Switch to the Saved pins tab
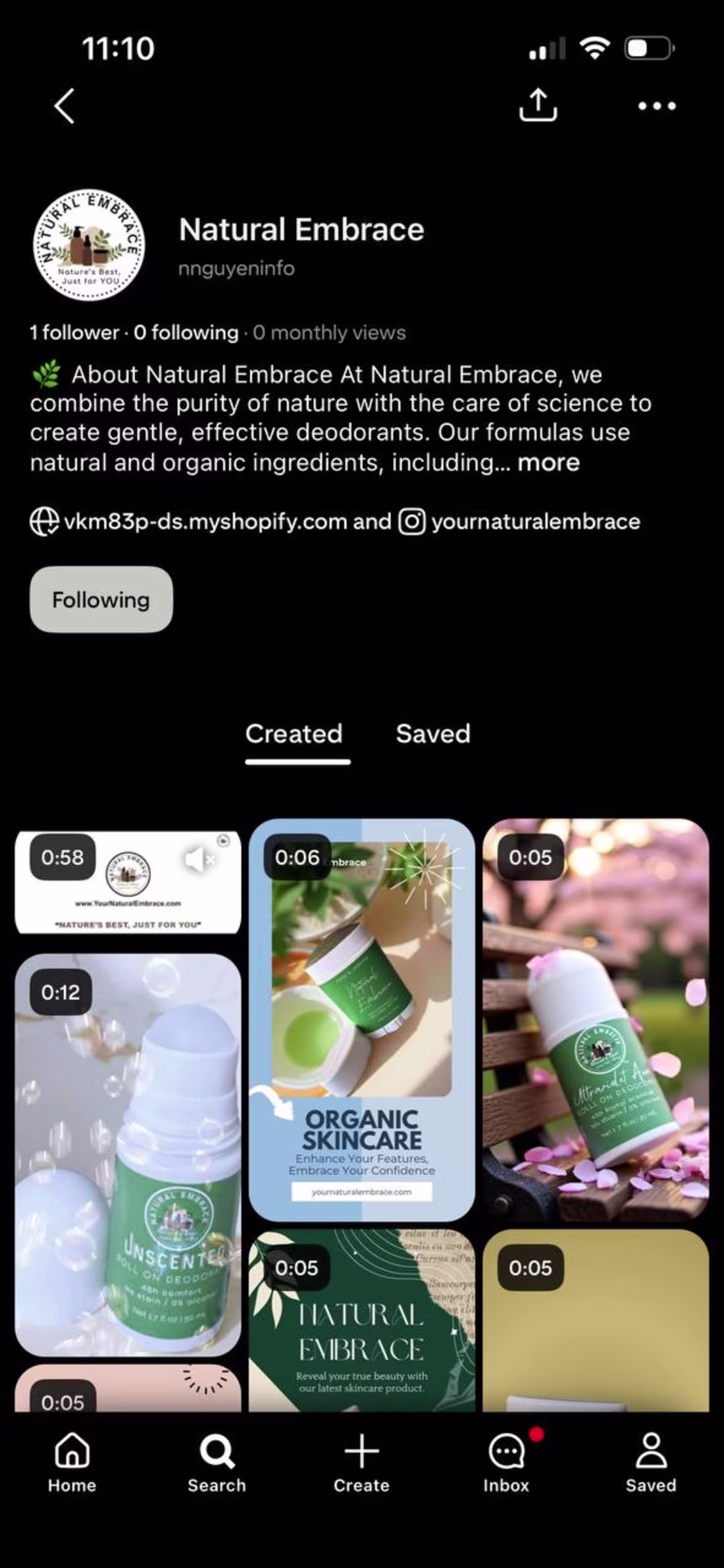 (433, 734)
